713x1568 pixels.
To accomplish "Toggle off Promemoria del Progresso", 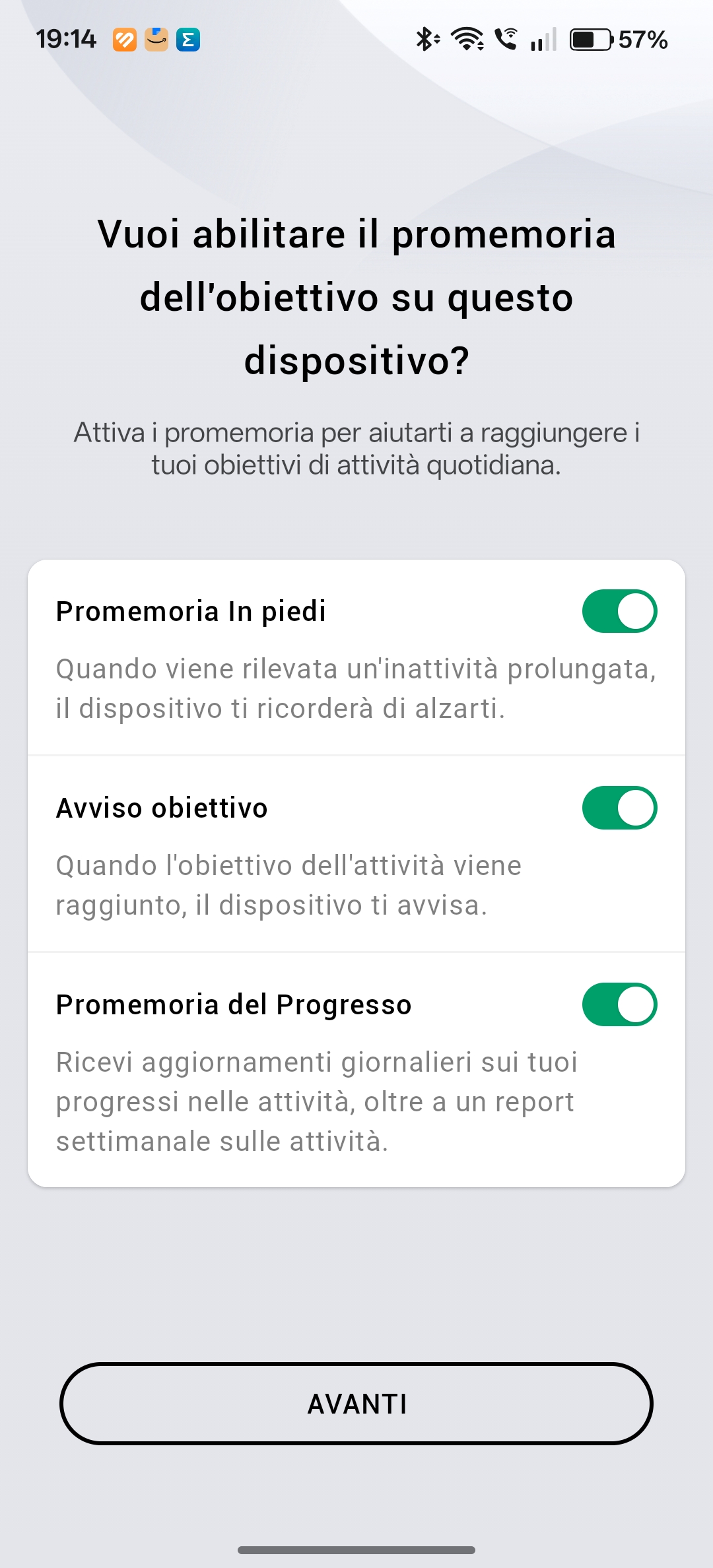I will coord(619,1004).
